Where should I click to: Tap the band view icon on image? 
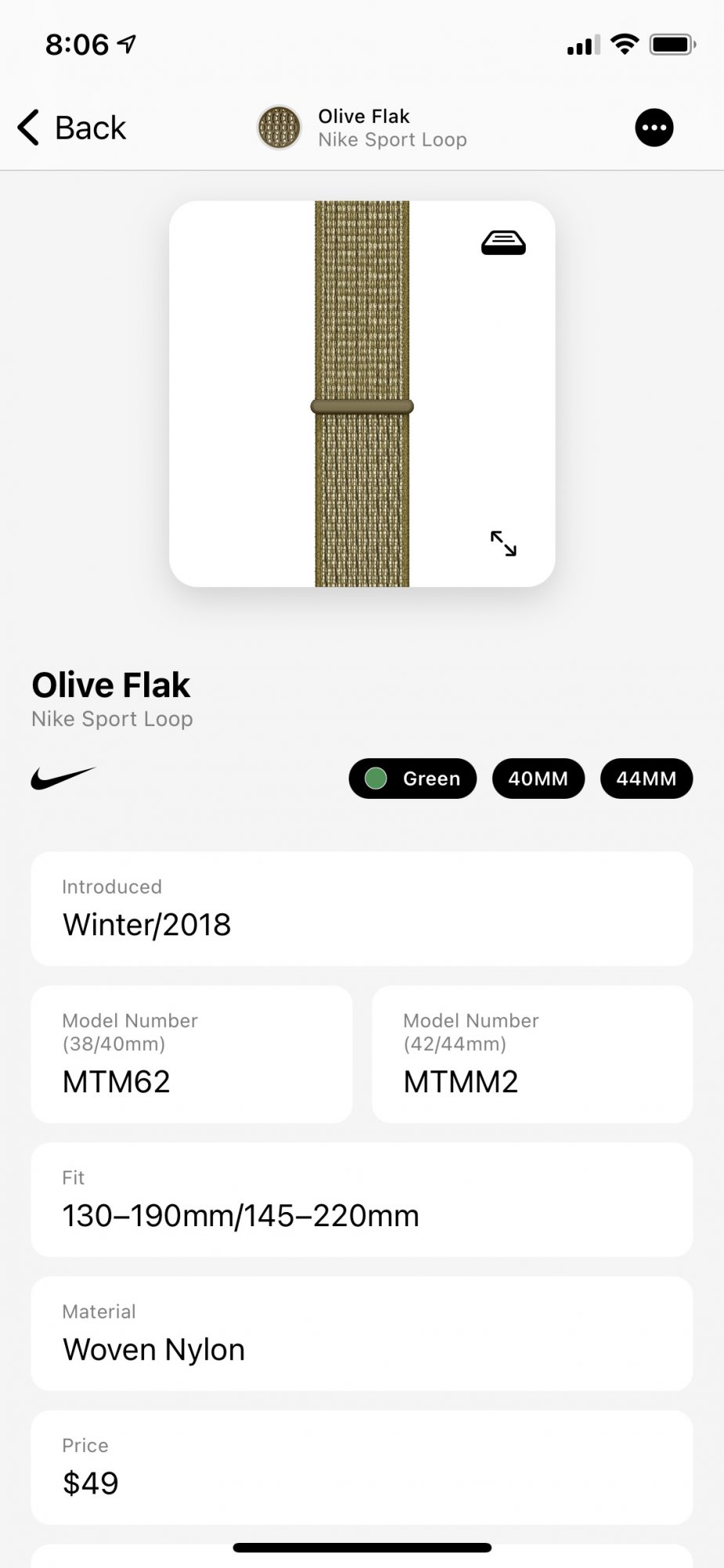(x=503, y=243)
